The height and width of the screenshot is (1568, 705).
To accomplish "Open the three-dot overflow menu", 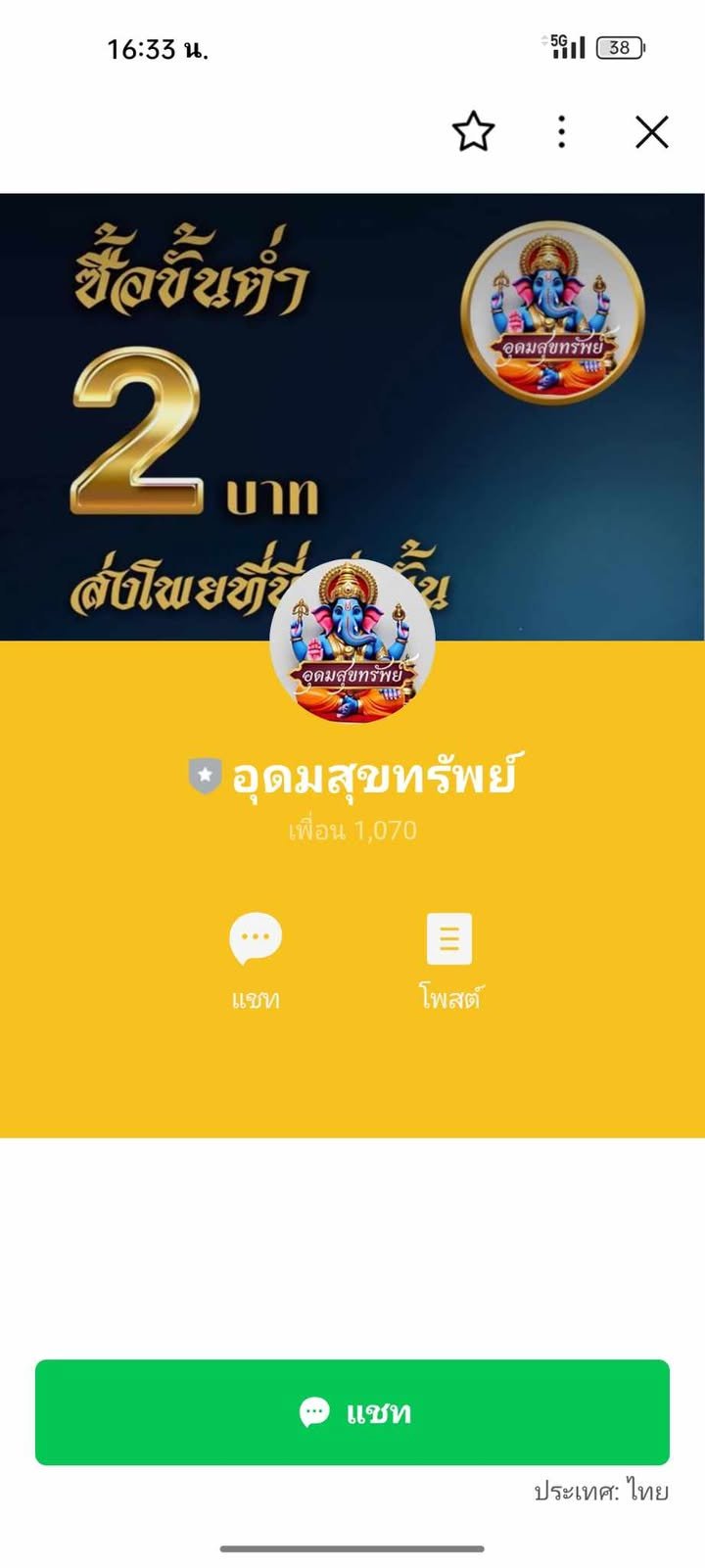I will pos(561,132).
